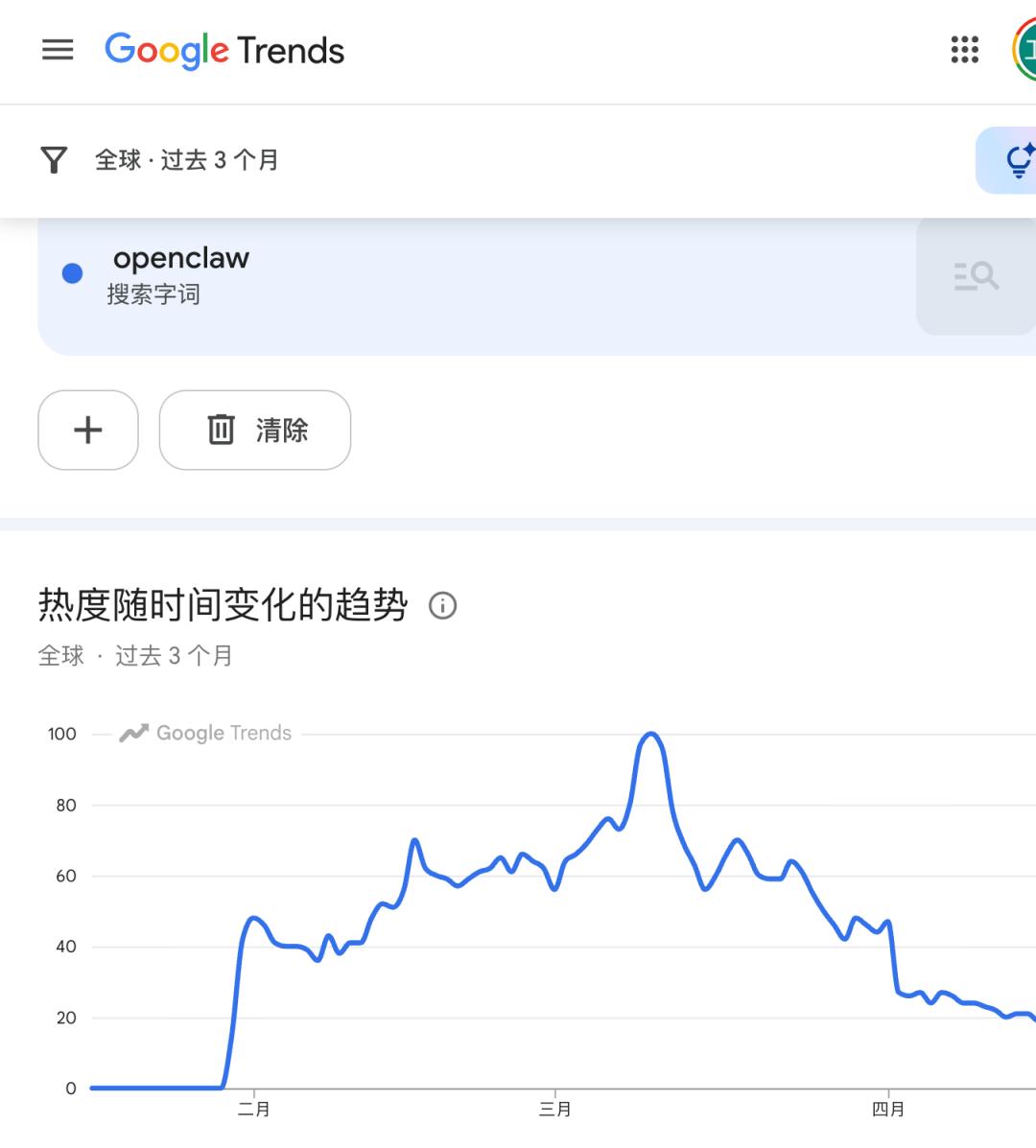Add a comparison term with plus button
The image size is (1036, 1148).
click(x=88, y=430)
